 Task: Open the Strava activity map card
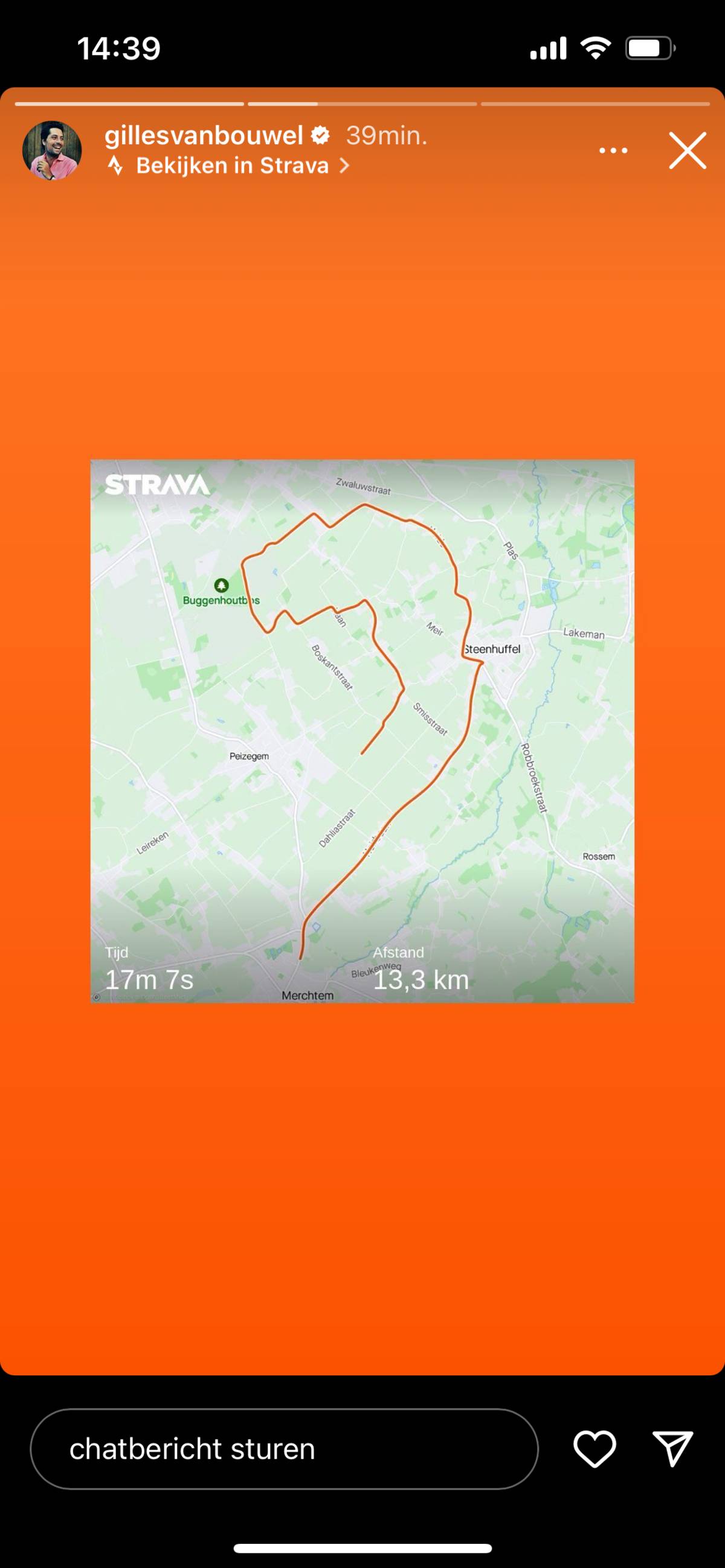click(x=362, y=731)
